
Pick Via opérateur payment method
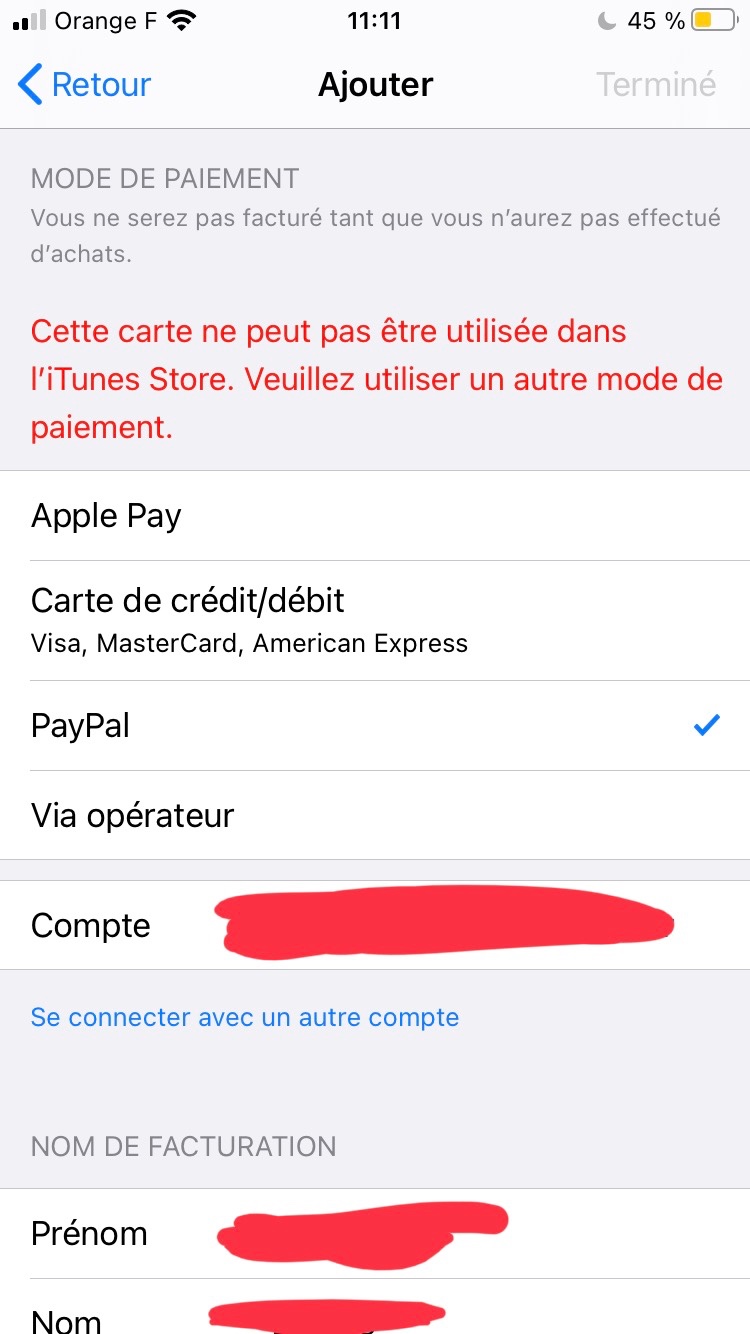point(375,815)
